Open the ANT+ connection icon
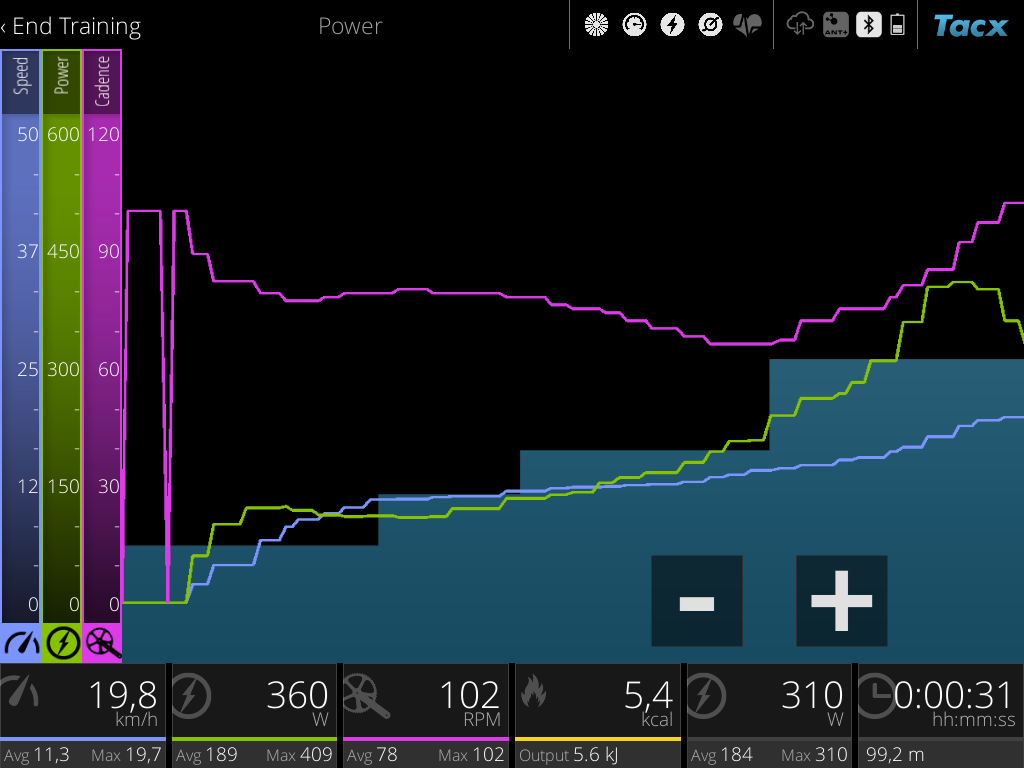Image resolution: width=1024 pixels, height=768 pixels. coord(835,25)
